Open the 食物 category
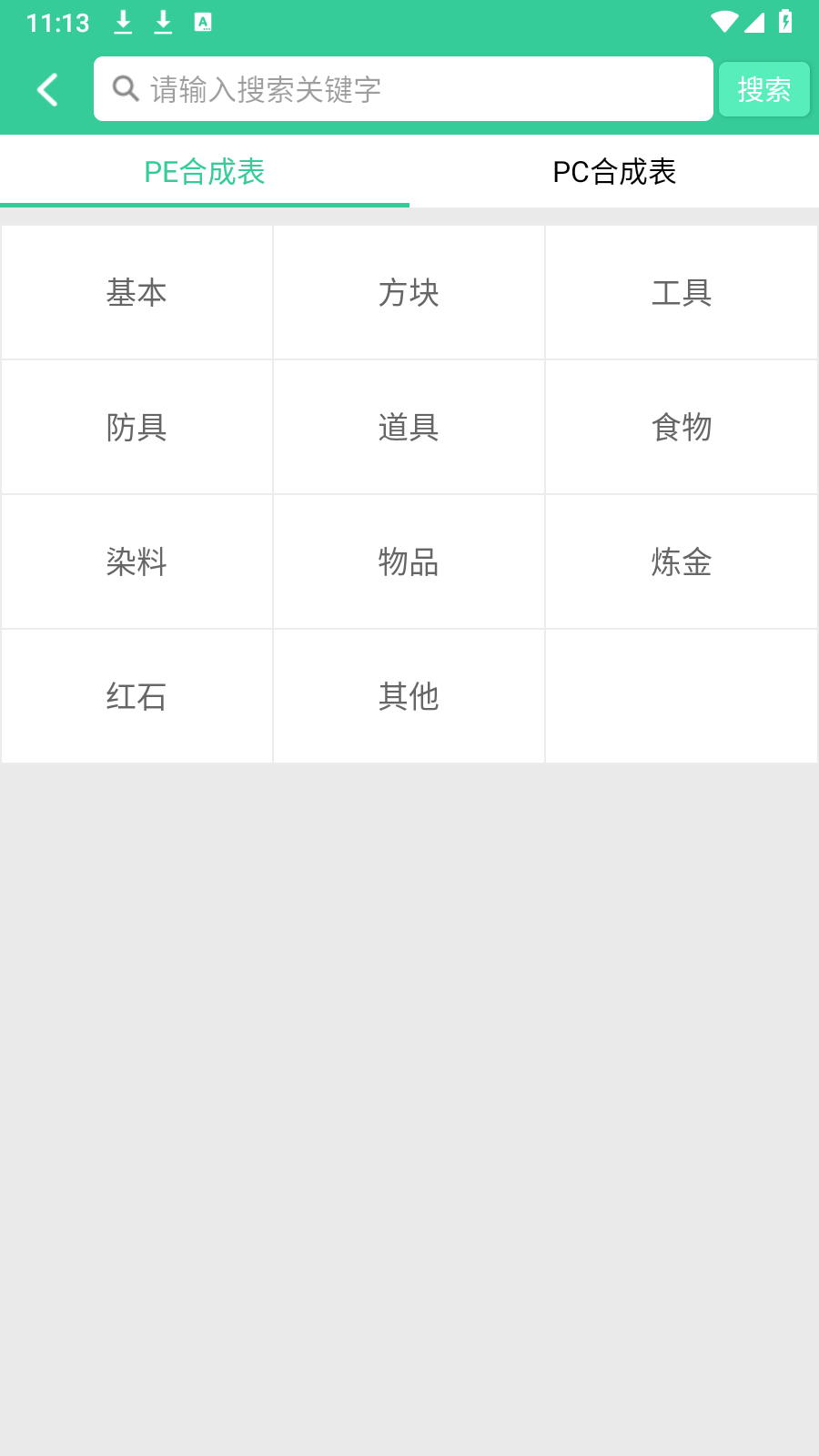Image resolution: width=819 pixels, height=1456 pixels. click(x=682, y=427)
